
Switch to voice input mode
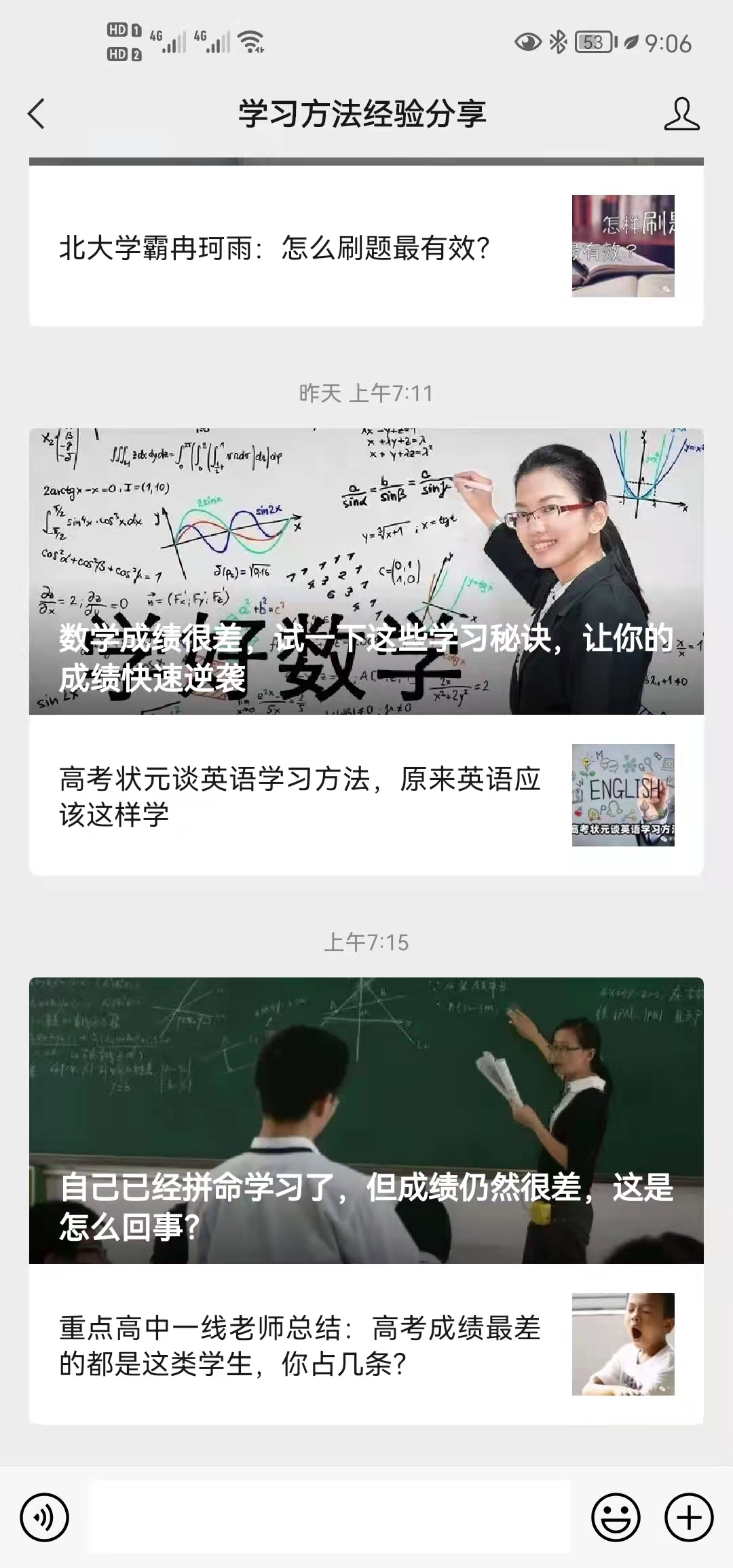(45, 1517)
